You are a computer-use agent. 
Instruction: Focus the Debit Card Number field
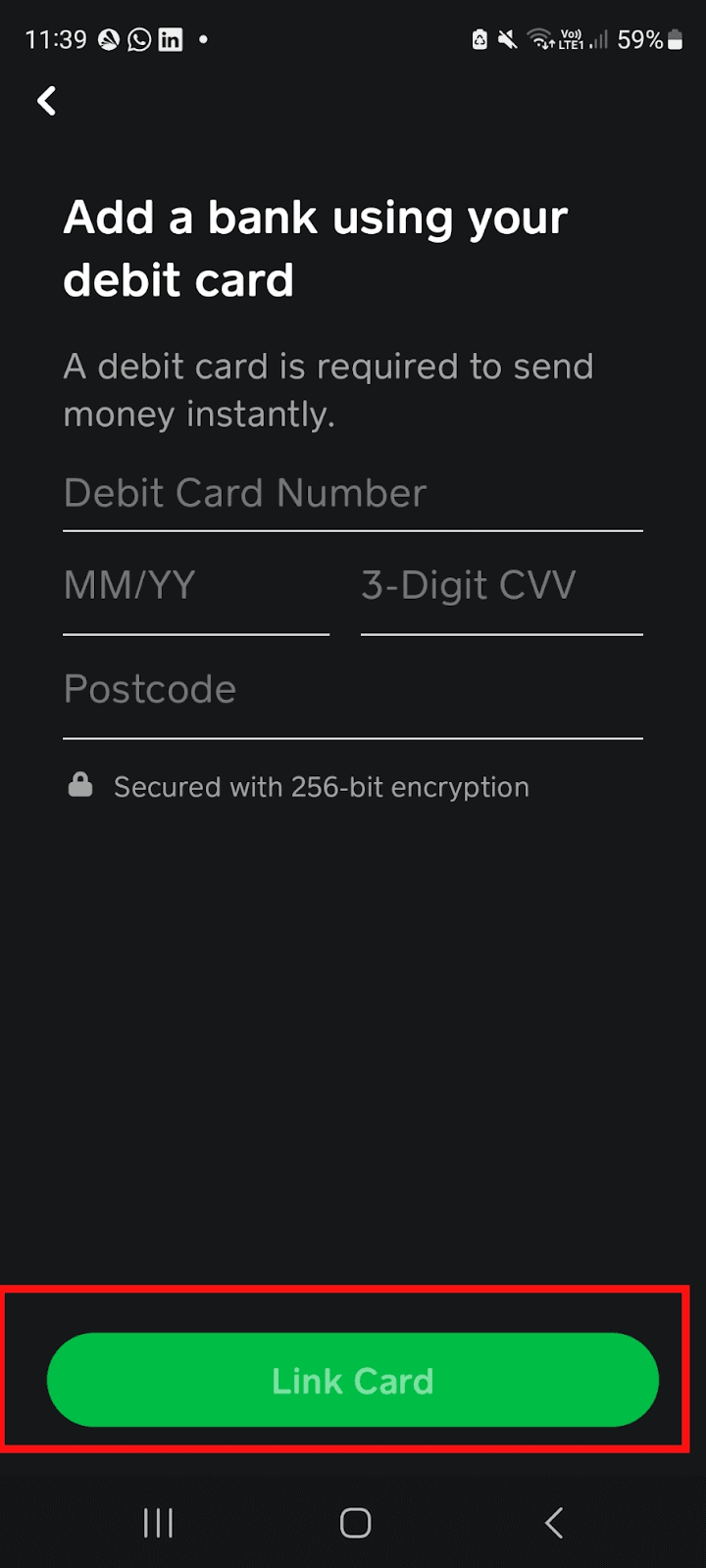click(x=352, y=494)
